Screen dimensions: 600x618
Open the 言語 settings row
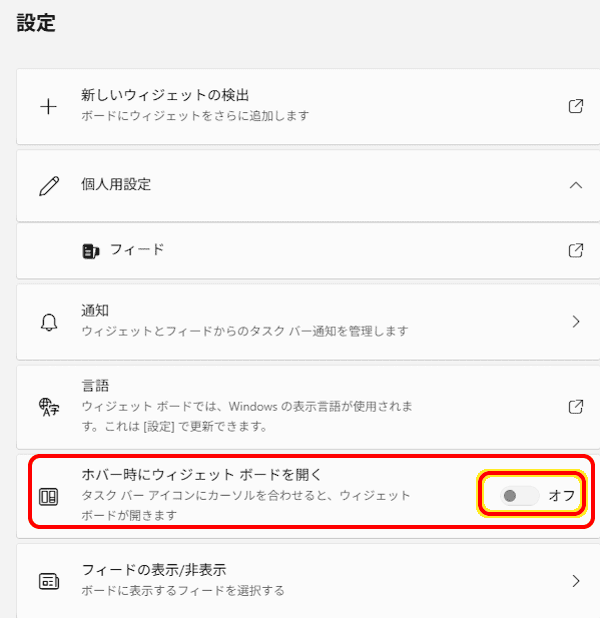[300, 406]
